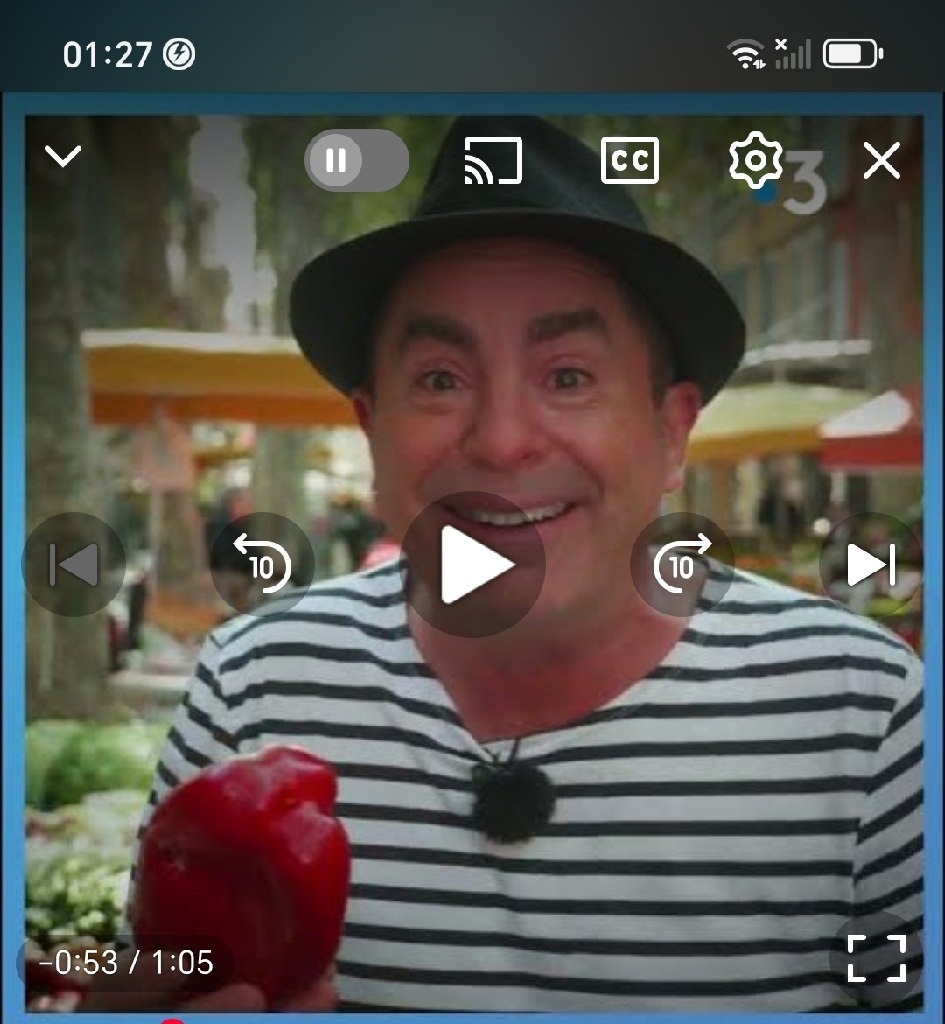The height and width of the screenshot is (1024, 945).
Task: Tap the -0:53 / 1:05 time display
Action: pos(126,962)
